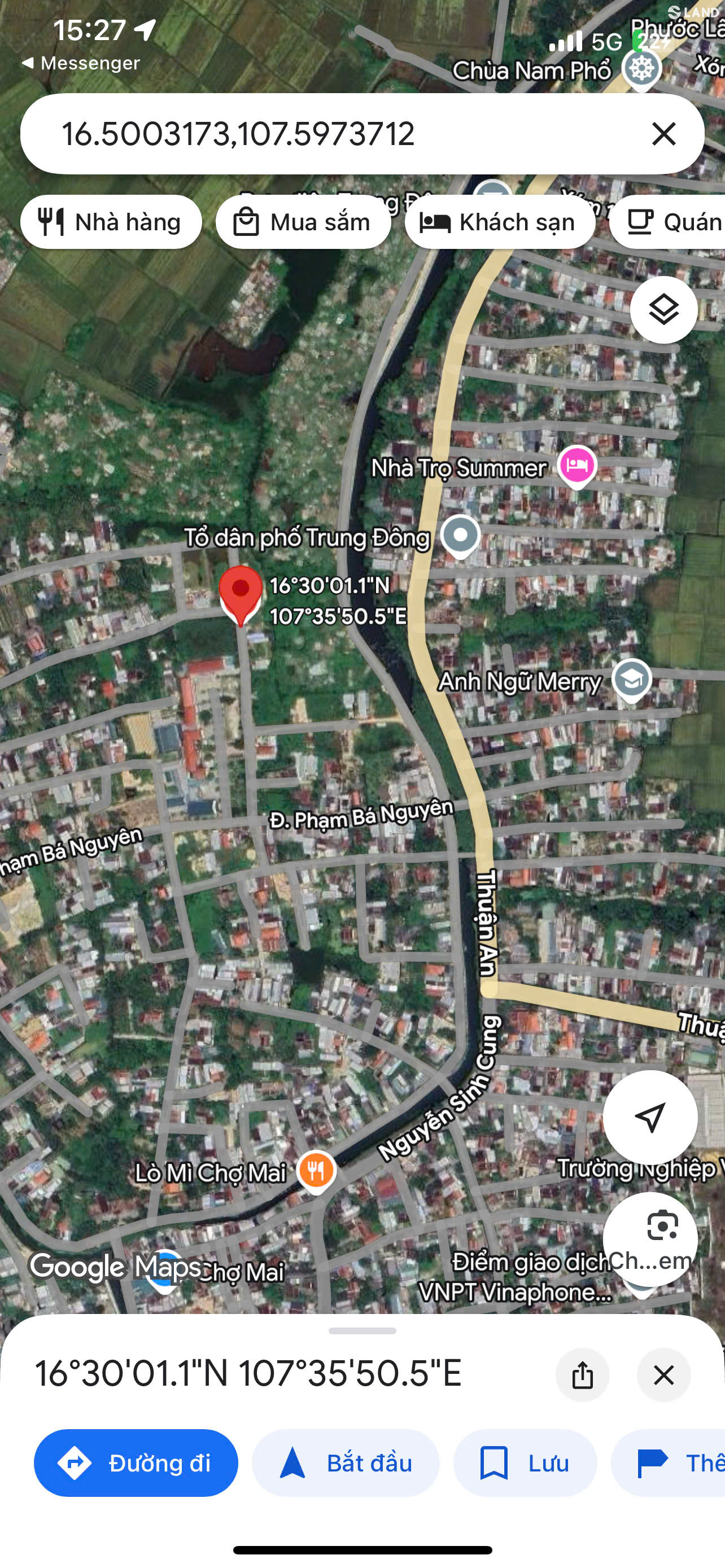Open the Anh Ngữ Merry map marker
This screenshot has width=725, height=1568.
tap(631, 680)
